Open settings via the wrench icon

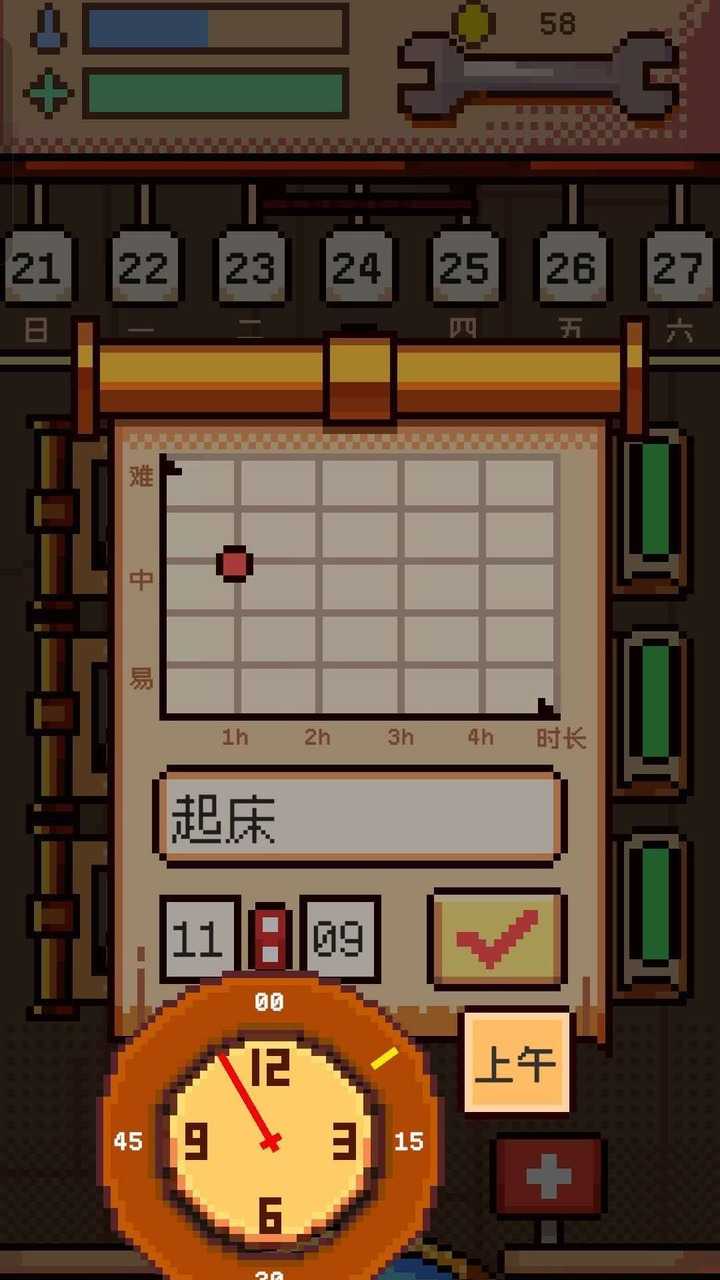pos(536,75)
